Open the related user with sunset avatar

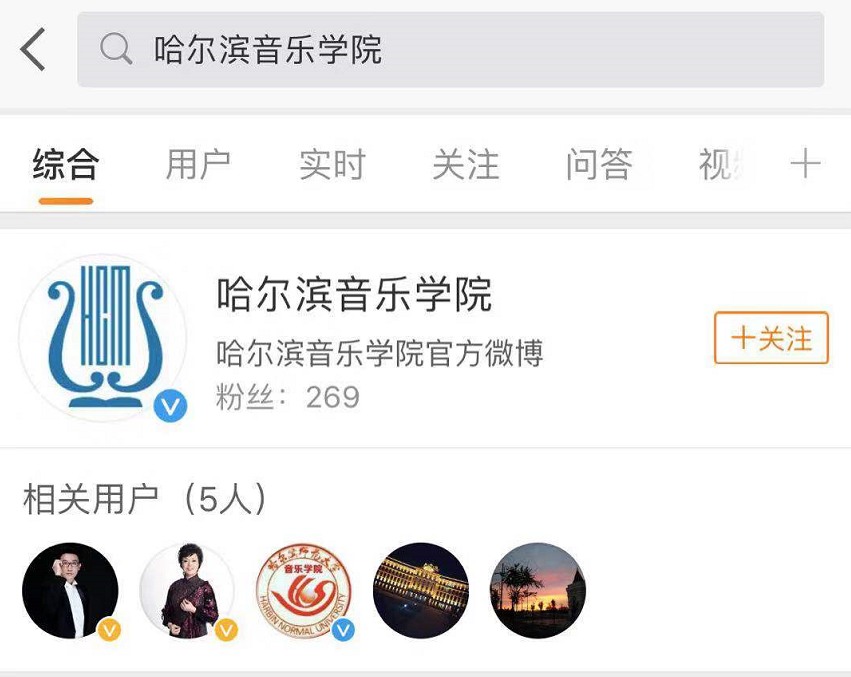coord(538,590)
